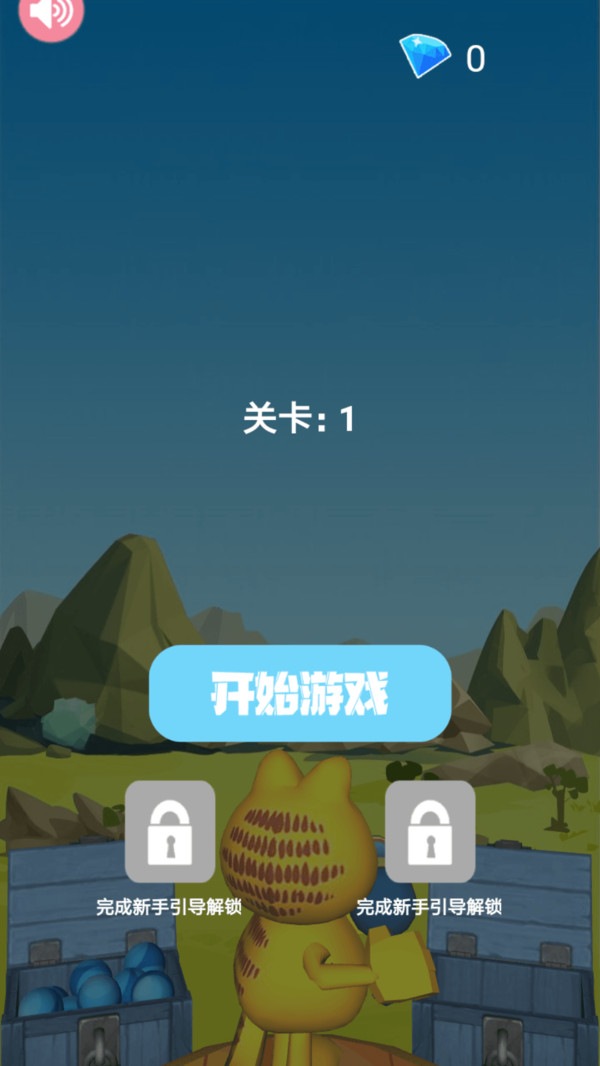Mute the game sound

click(x=50, y=13)
